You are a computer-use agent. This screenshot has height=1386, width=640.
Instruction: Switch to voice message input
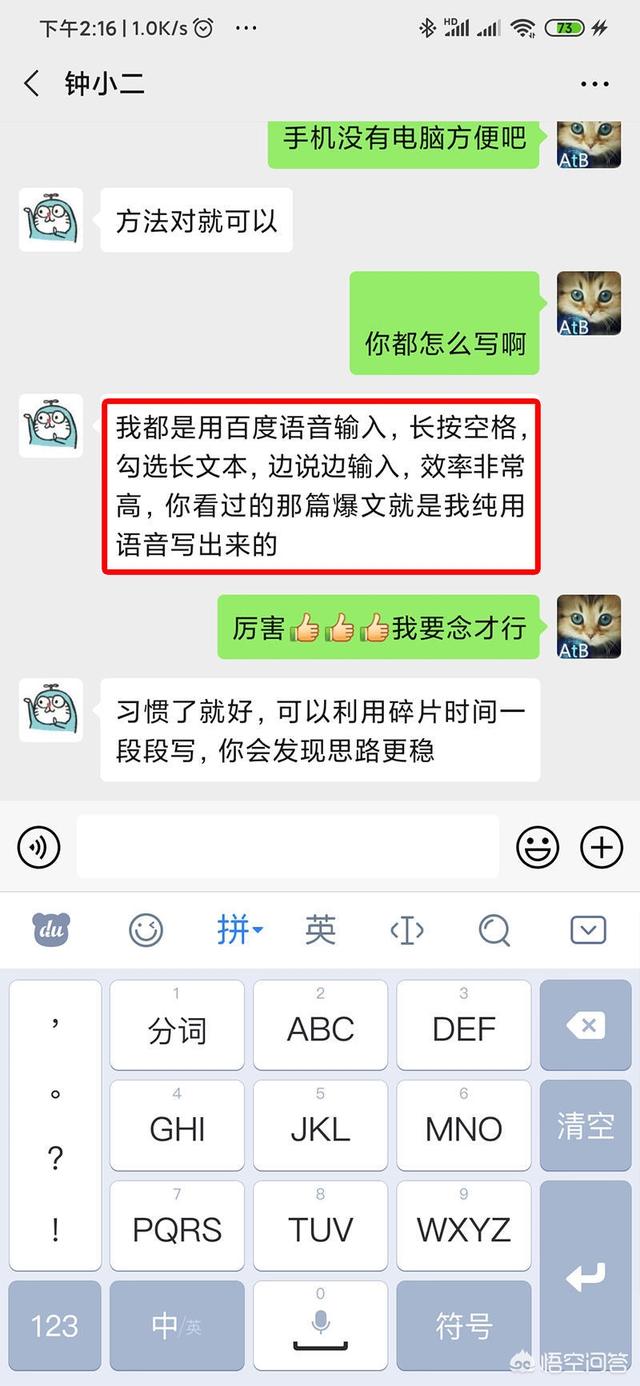[x=40, y=848]
